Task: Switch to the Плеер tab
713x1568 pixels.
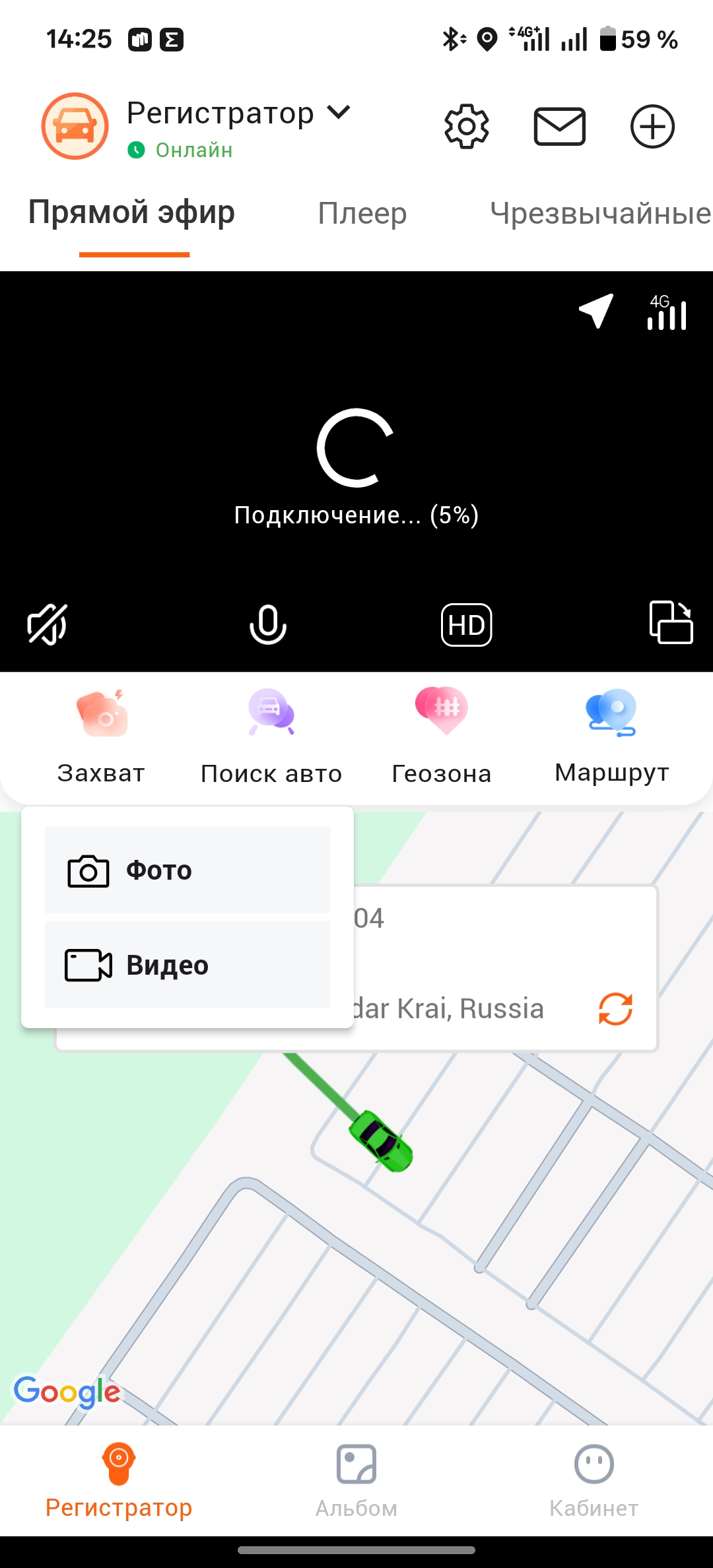Action: pyautogui.click(x=362, y=213)
